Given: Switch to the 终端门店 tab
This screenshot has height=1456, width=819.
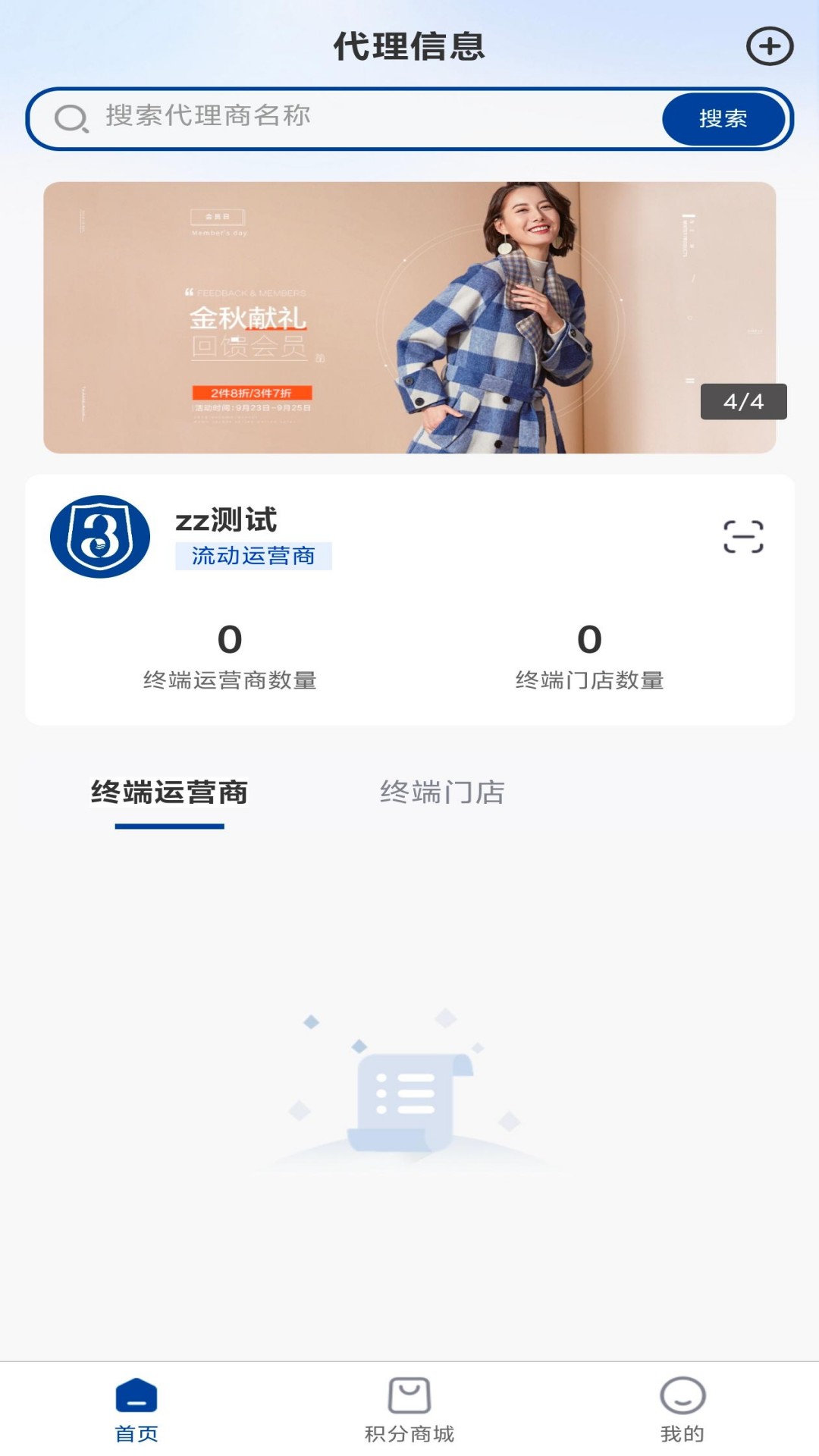Looking at the screenshot, I should tap(443, 793).
